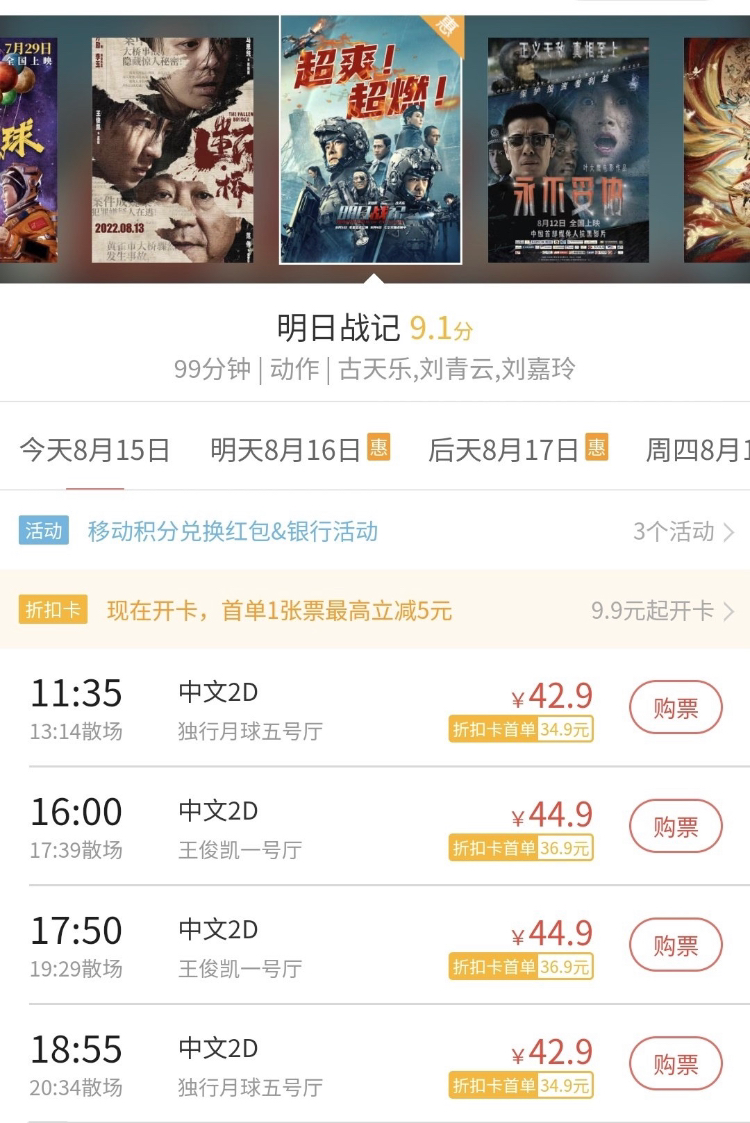Buy ticket for the 11:35 showing
The image size is (750, 1123).
[675, 708]
